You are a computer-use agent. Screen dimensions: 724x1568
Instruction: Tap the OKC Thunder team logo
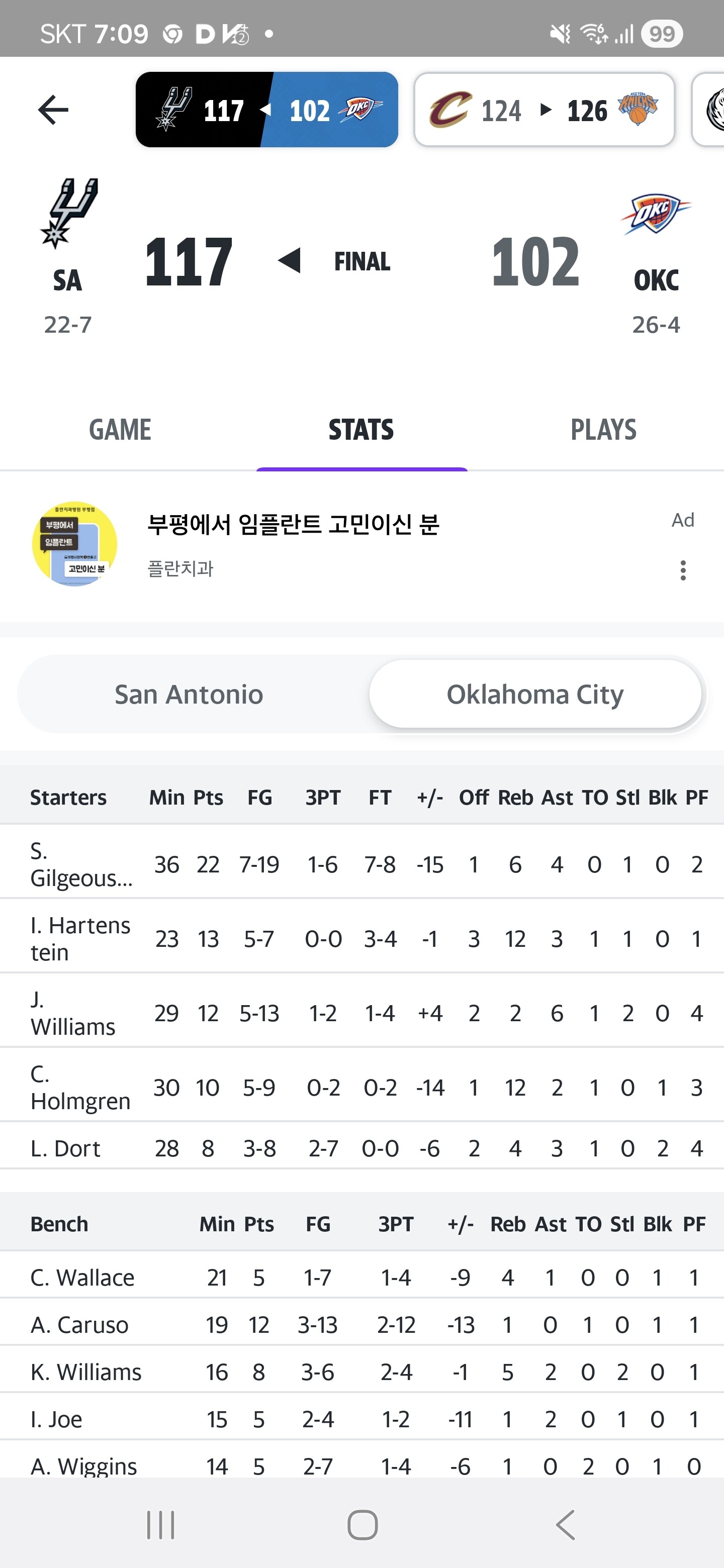[655, 214]
